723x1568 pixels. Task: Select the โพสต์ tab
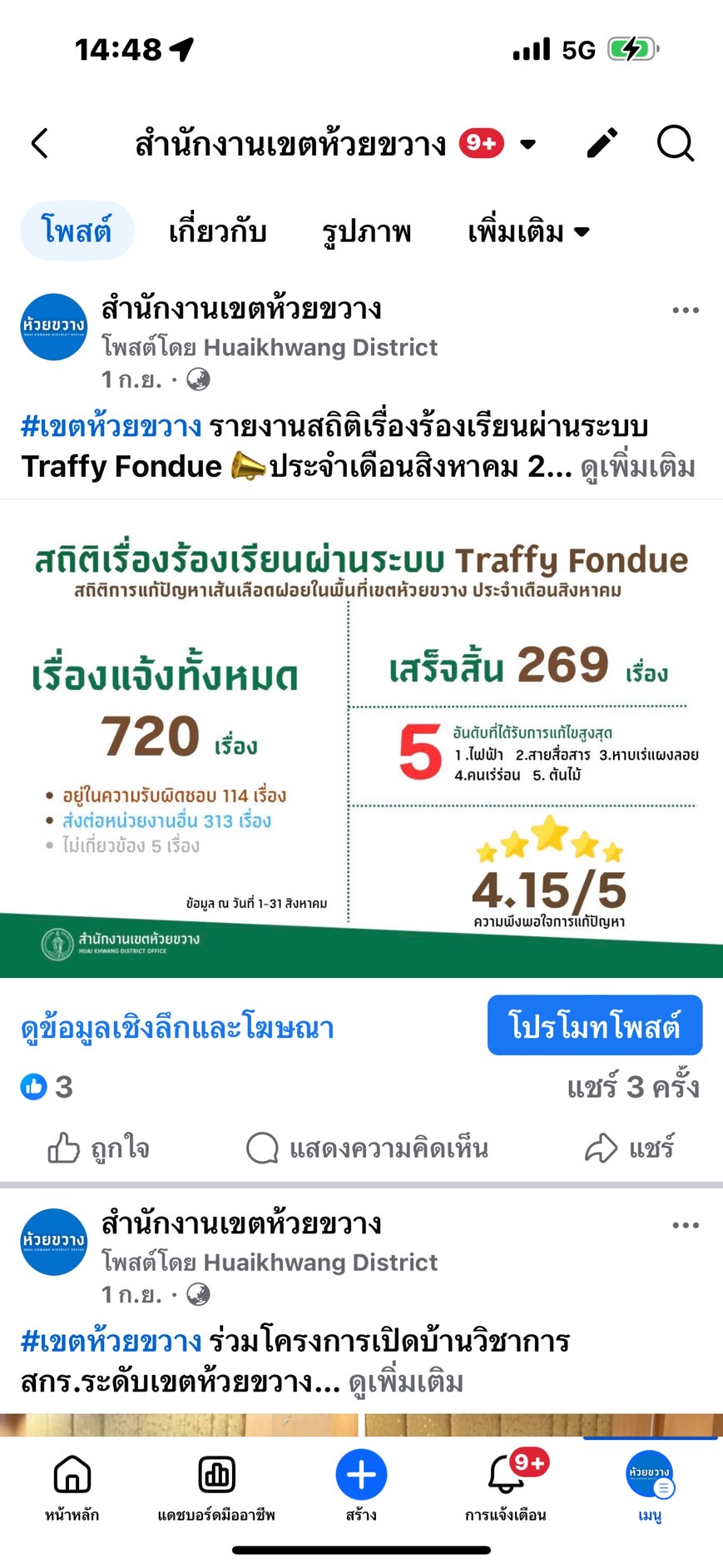[77, 231]
